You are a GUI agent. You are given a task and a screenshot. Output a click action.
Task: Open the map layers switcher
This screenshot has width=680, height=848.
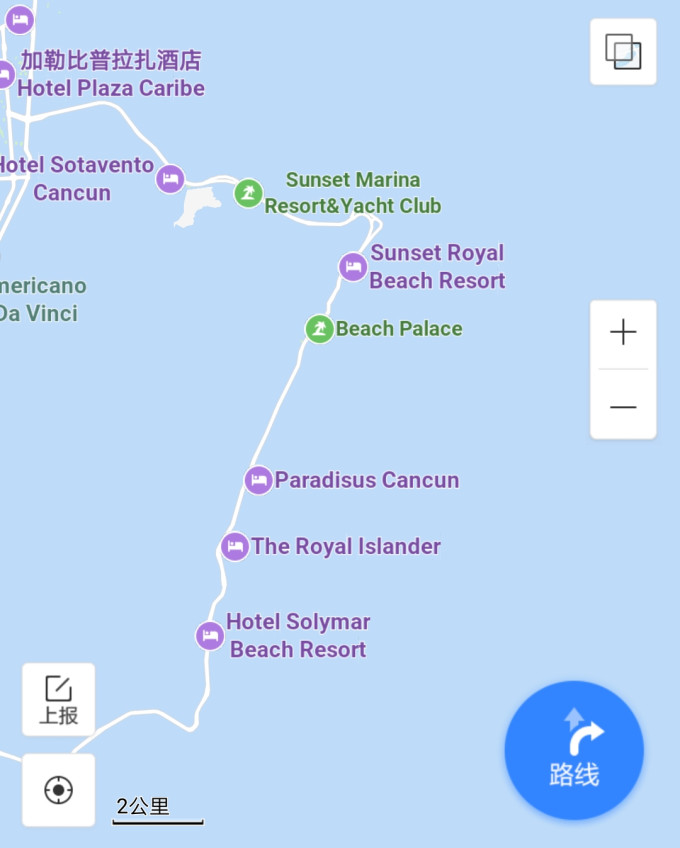pos(623,51)
